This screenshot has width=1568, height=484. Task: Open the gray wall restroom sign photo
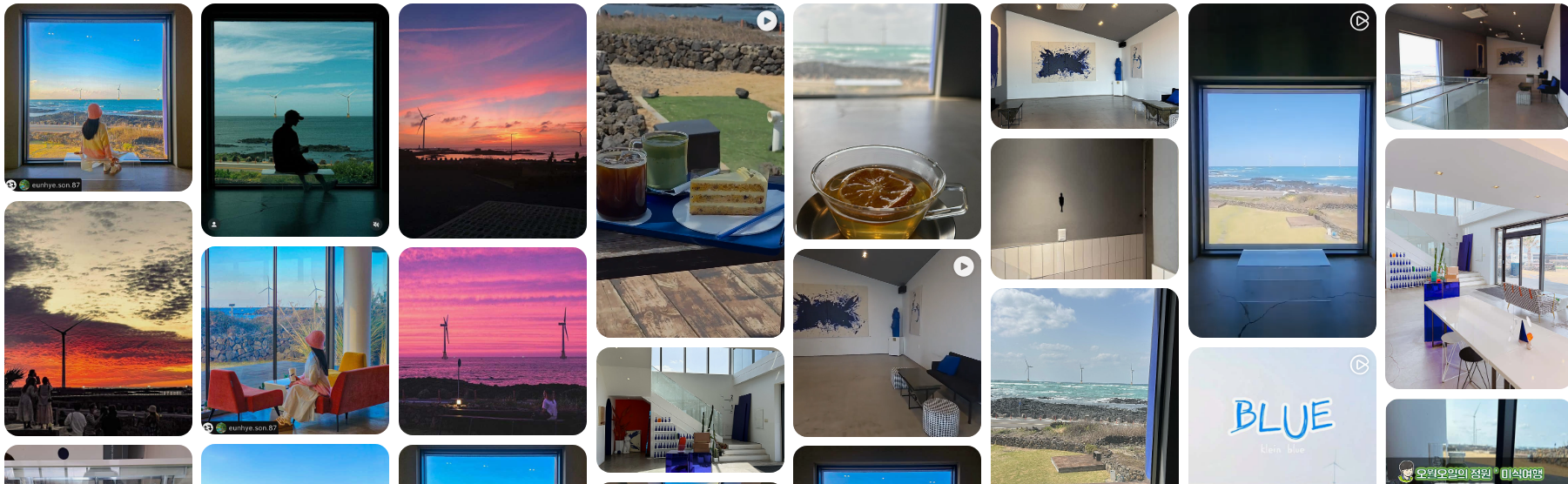pos(1084,209)
